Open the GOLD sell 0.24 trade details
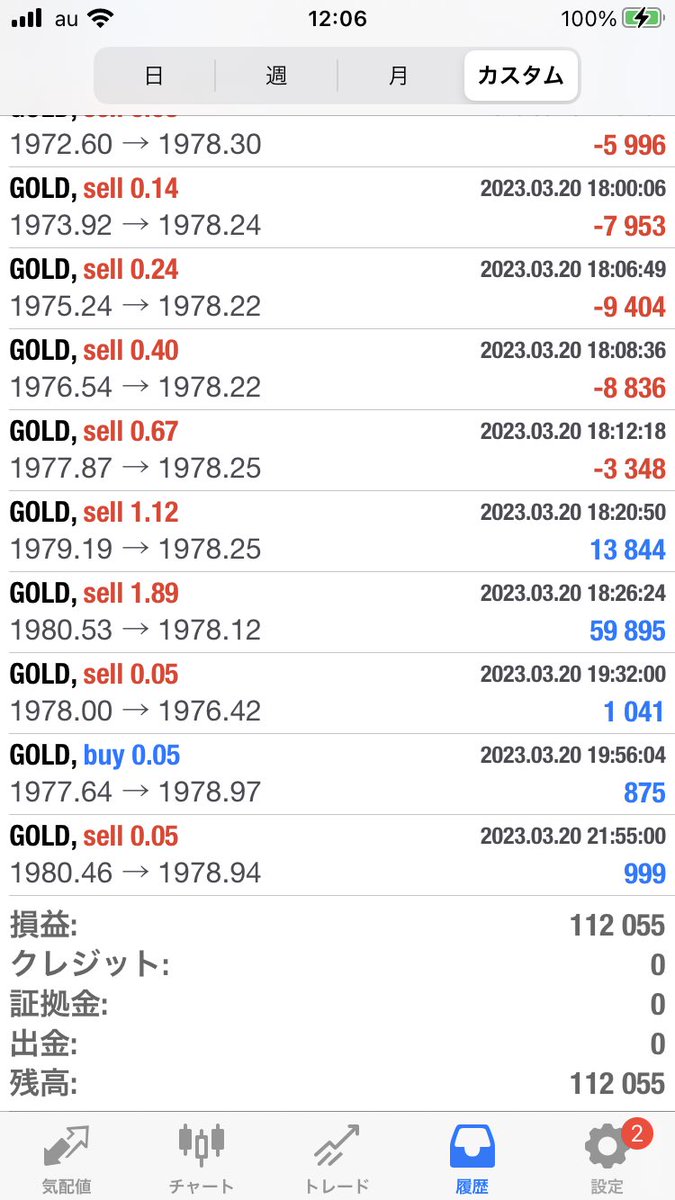675x1200 pixels. click(x=337, y=288)
